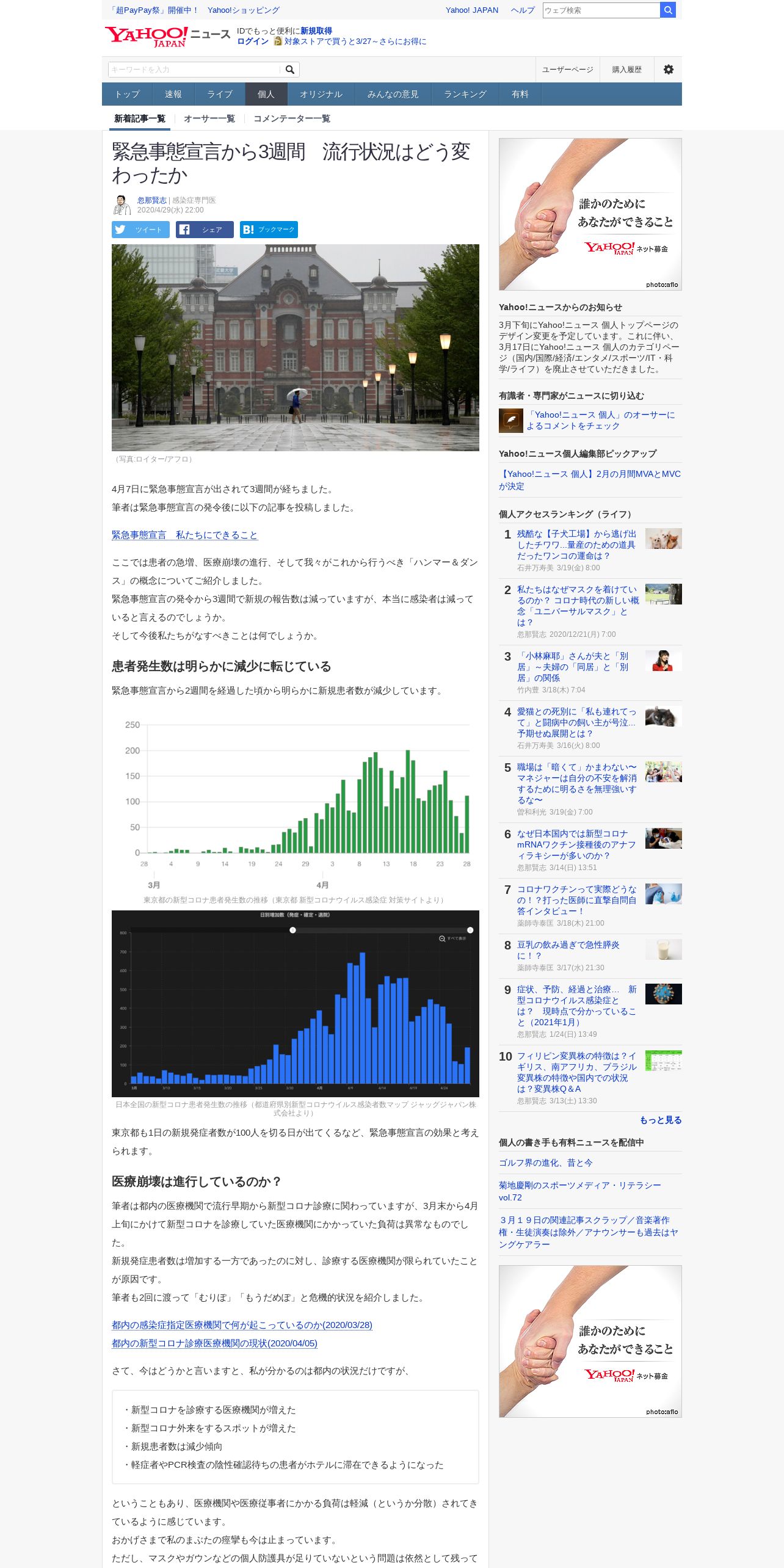Tap もっと見る under the ranking

pyautogui.click(x=661, y=1120)
